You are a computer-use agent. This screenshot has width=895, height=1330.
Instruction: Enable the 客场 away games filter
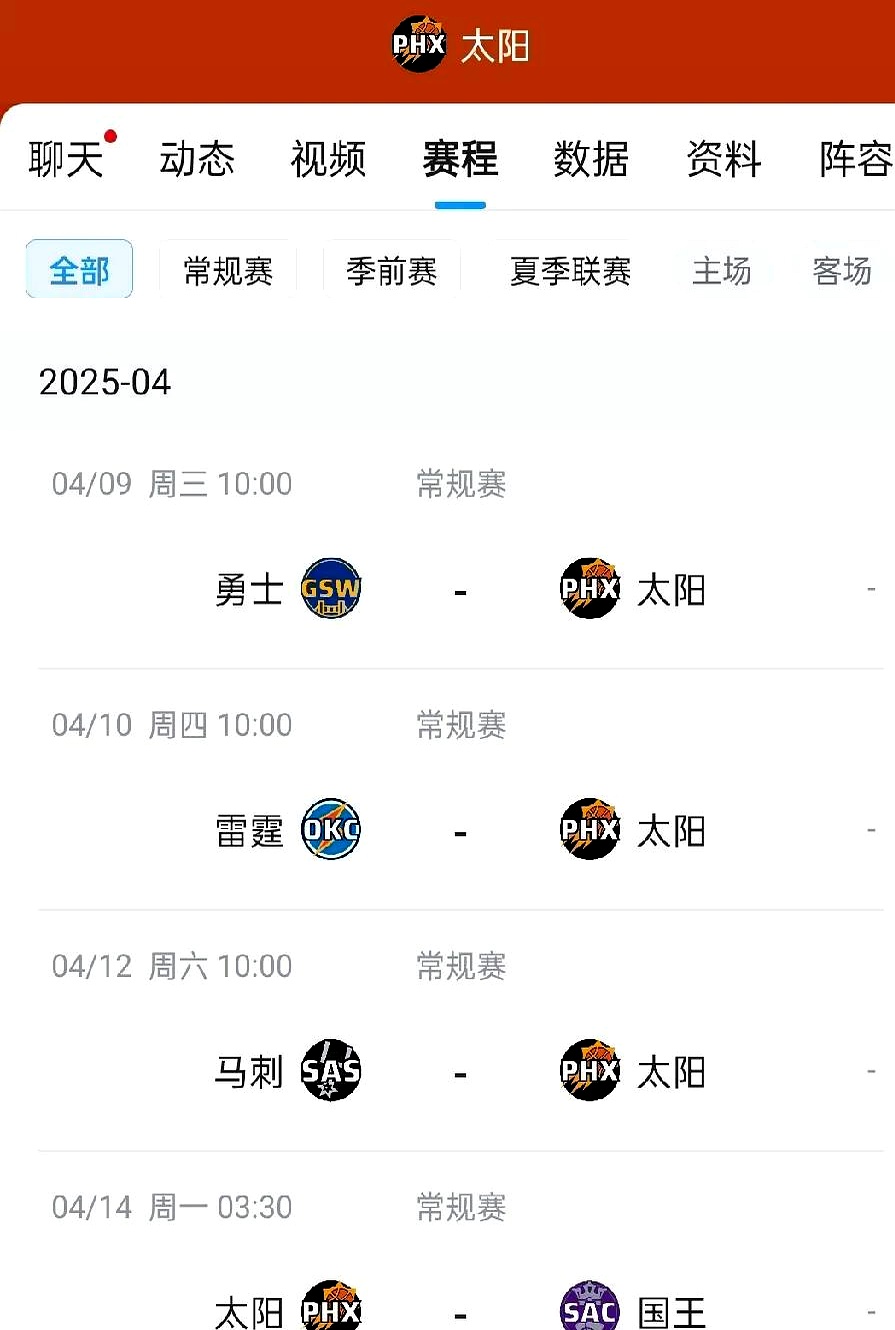point(840,269)
